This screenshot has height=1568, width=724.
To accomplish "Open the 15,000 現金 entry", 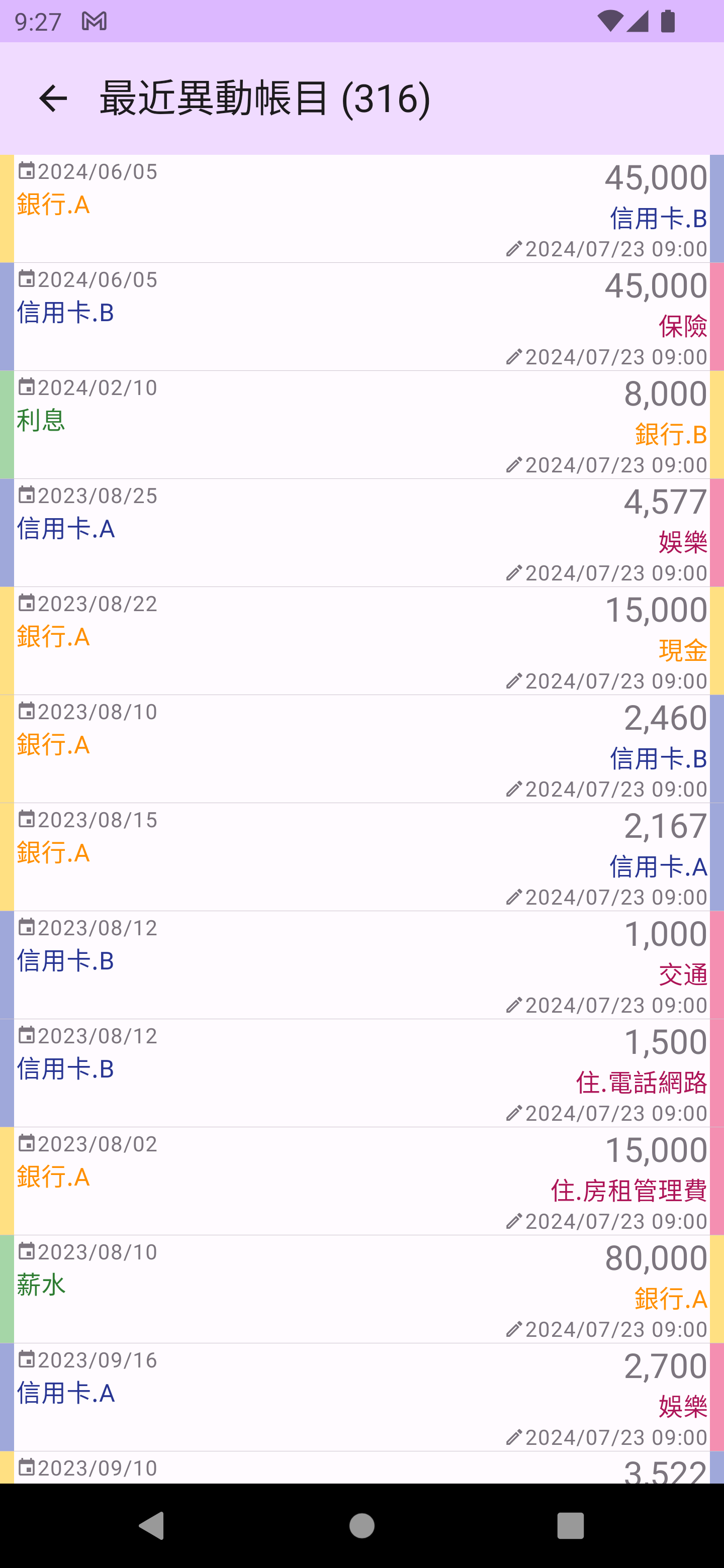I will [361, 641].
